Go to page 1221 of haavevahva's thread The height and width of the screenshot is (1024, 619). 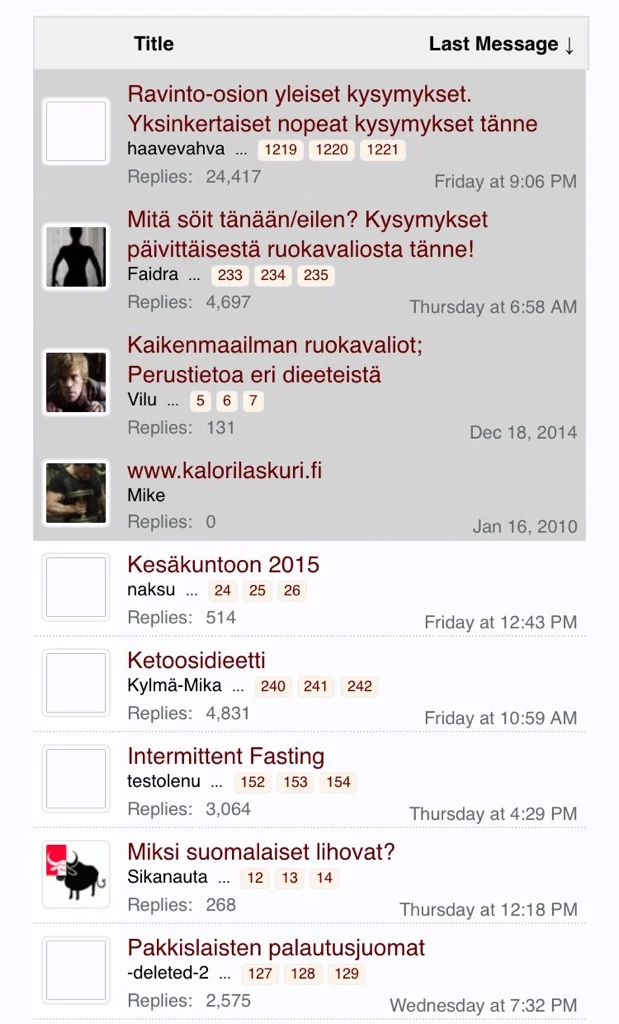pos(382,150)
